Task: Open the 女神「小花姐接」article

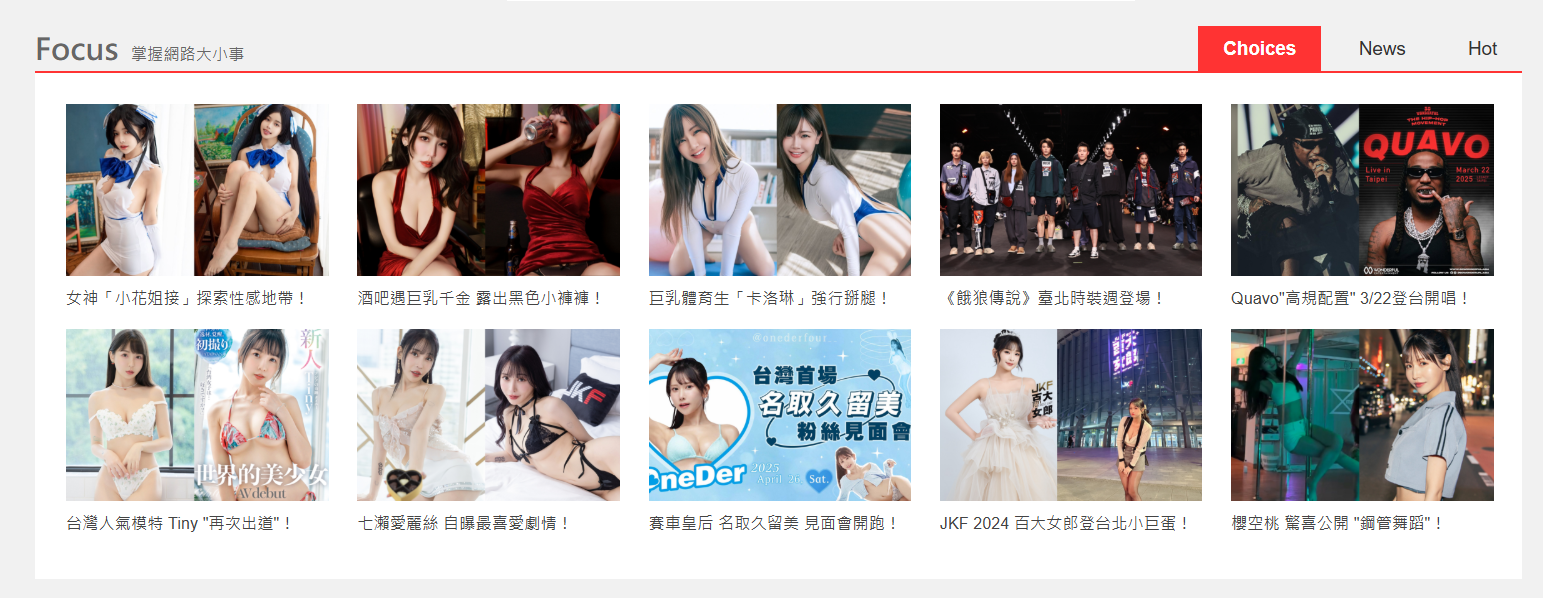Action: point(187,298)
